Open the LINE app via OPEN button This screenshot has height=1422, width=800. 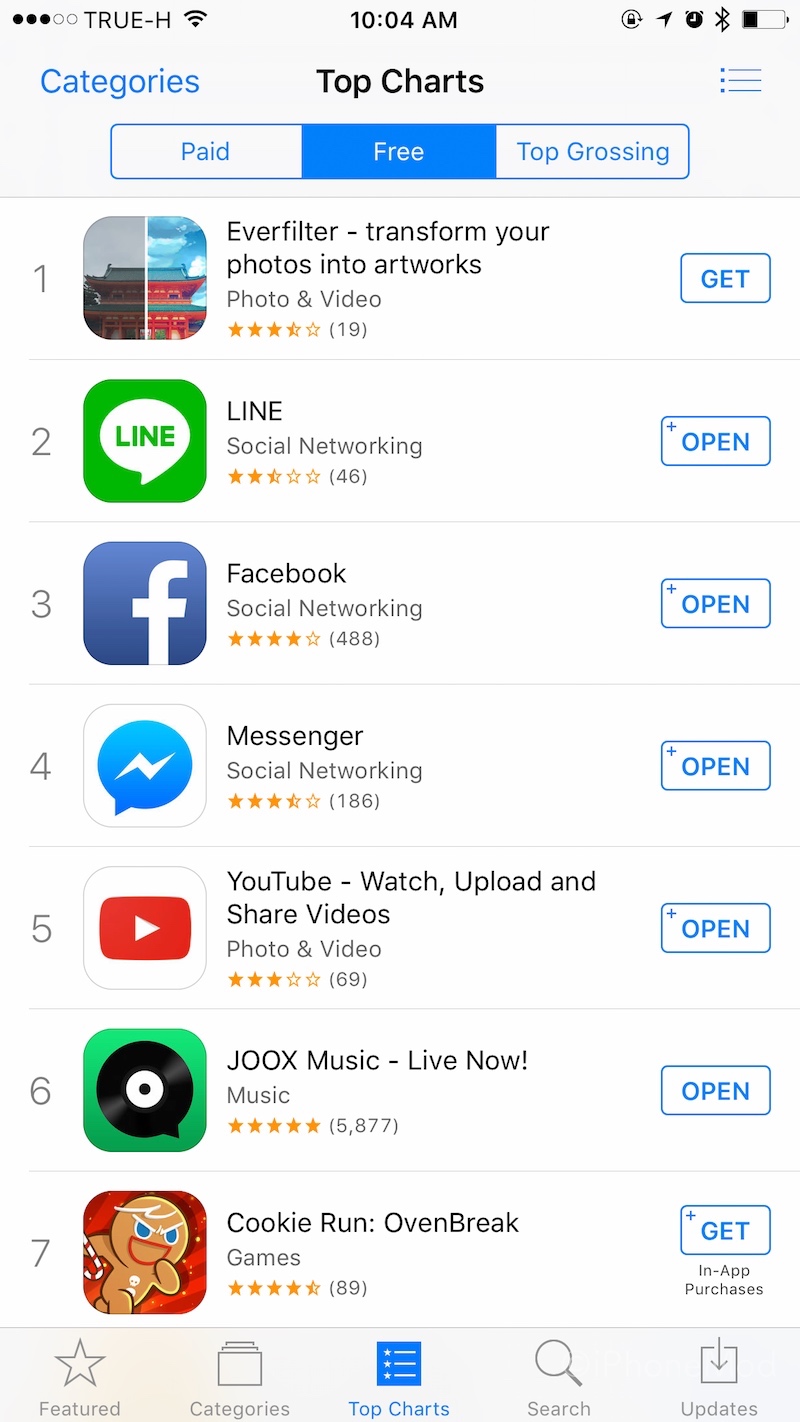[x=715, y=442]
